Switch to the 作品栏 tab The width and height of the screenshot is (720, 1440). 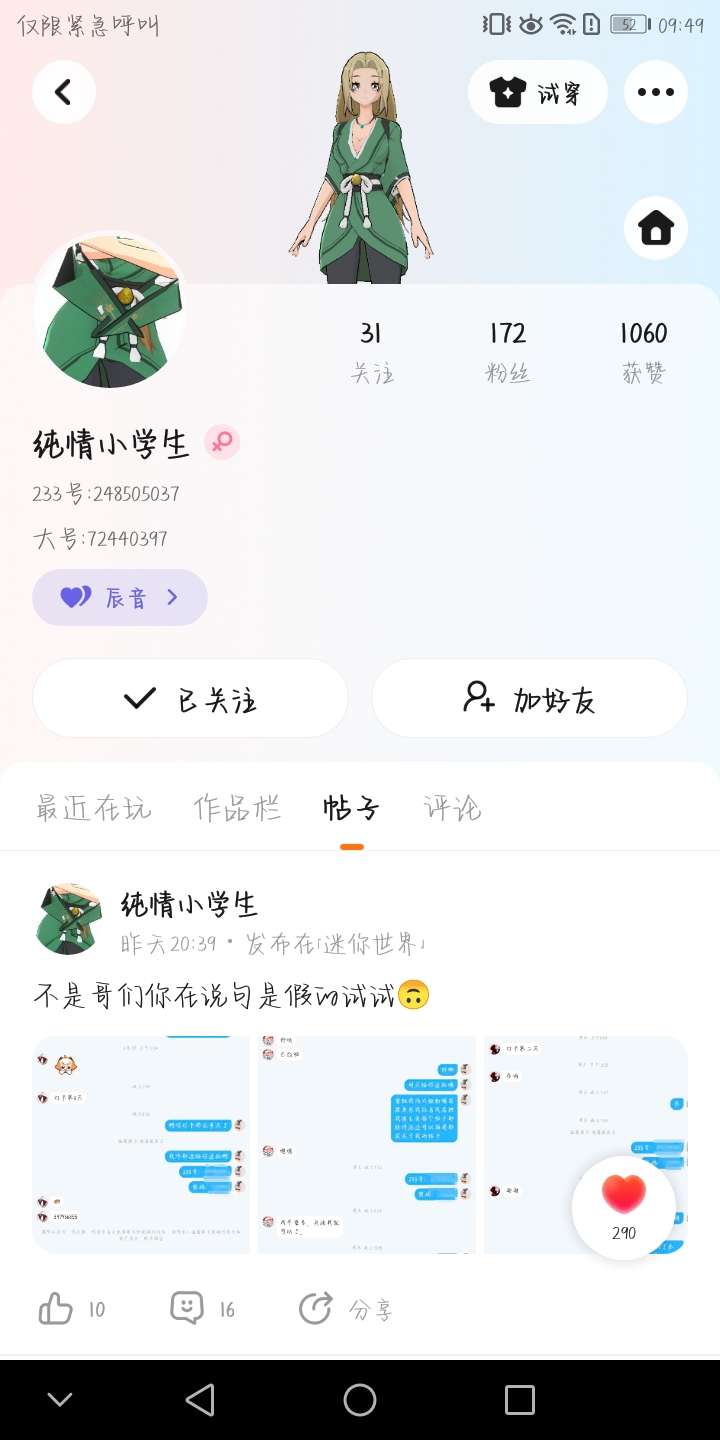point(237,808)
